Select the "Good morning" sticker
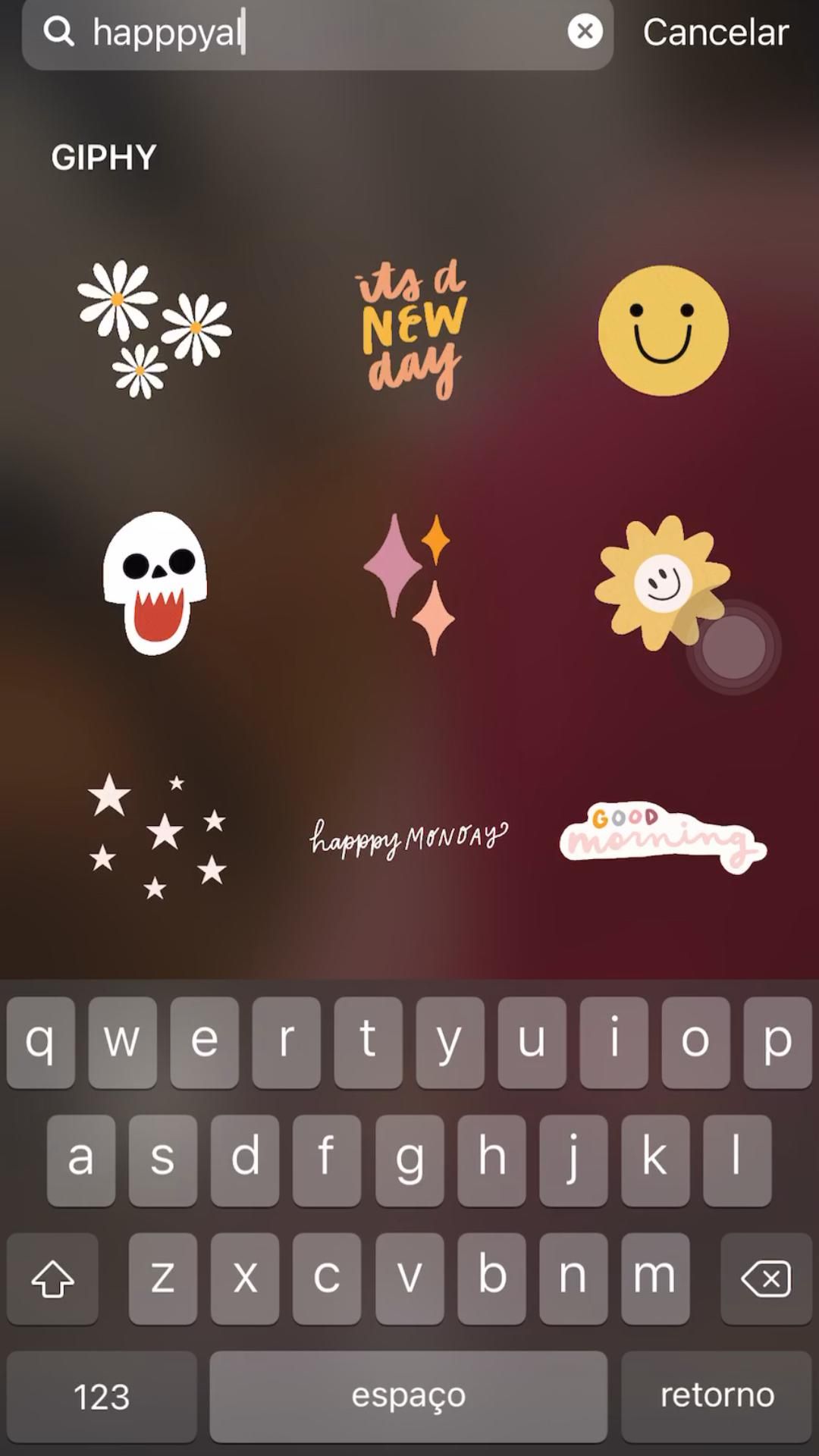The height and width of the screenshot is (1456, 819). pos(662,837)
